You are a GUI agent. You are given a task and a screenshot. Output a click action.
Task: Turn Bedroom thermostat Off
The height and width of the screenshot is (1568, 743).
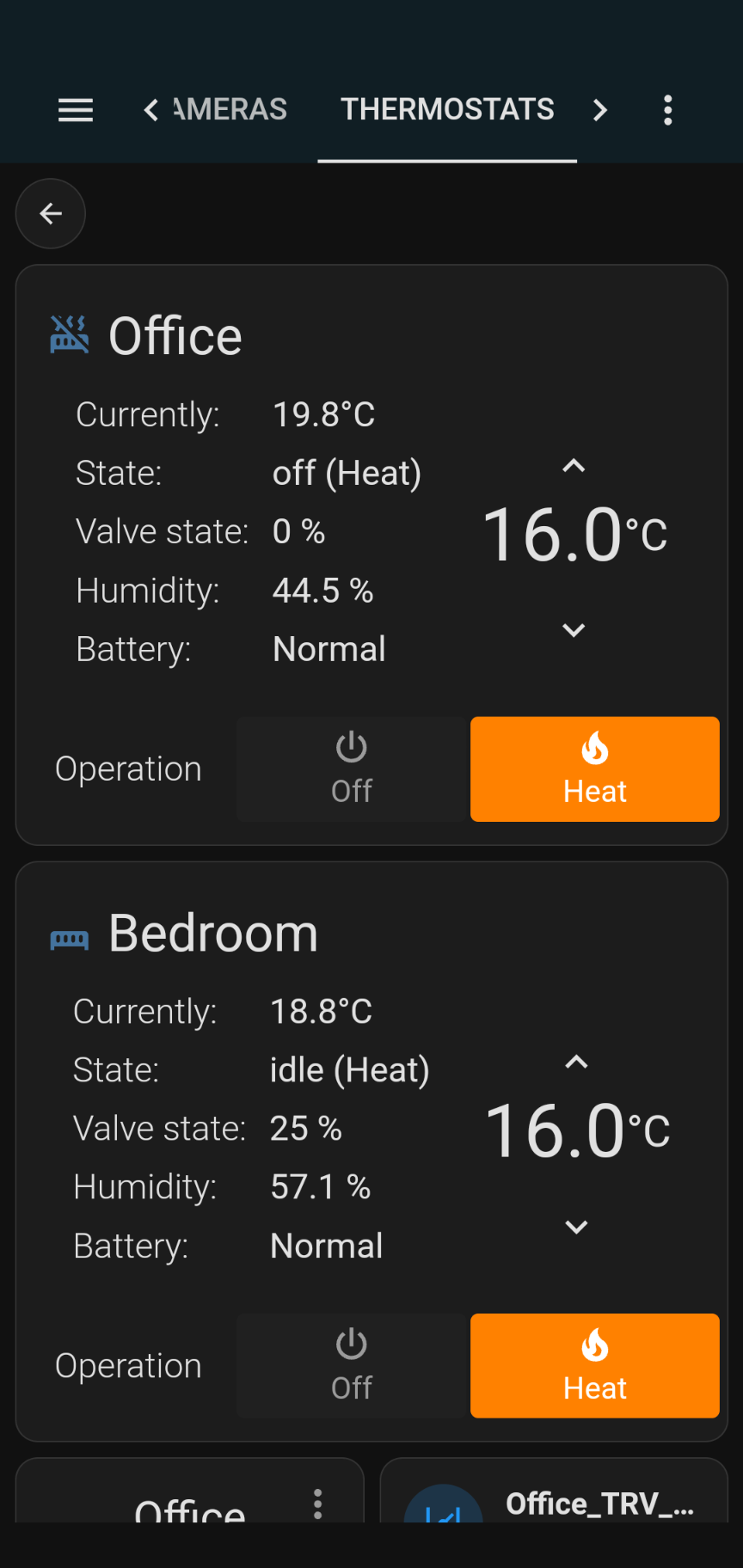point(352,1366)
